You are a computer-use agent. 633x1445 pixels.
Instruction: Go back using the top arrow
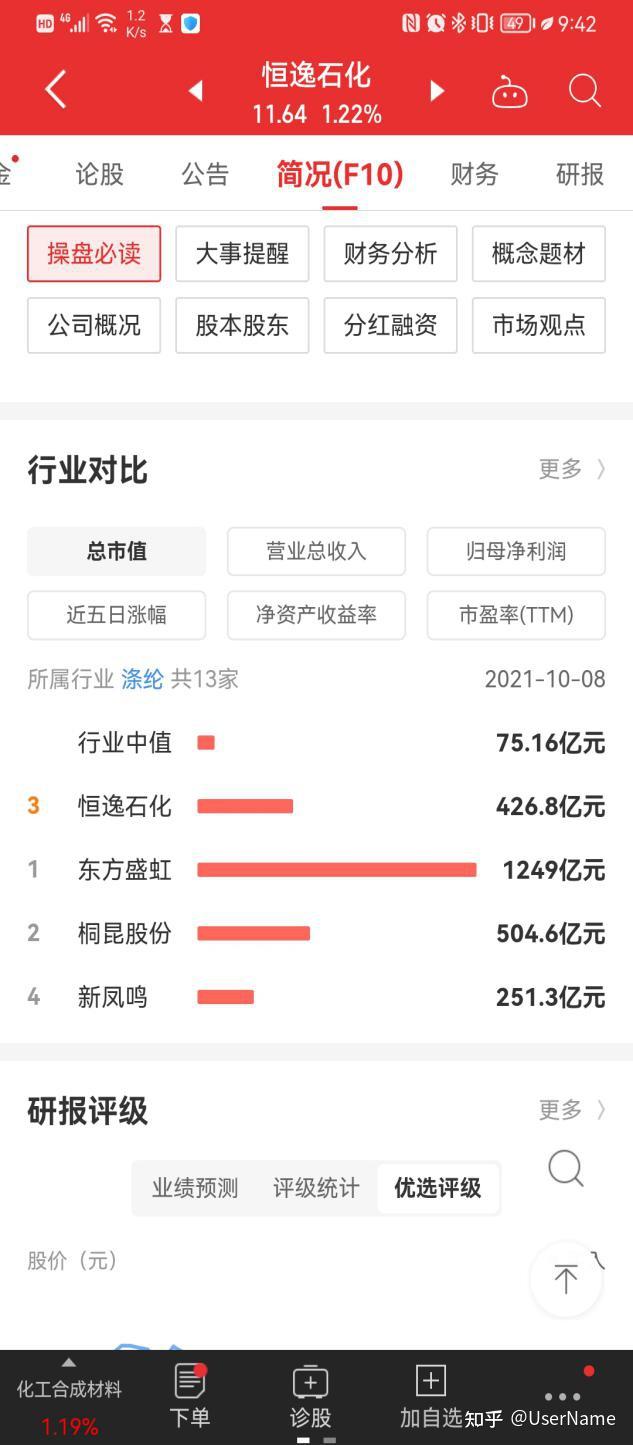(x=56, y=91)
